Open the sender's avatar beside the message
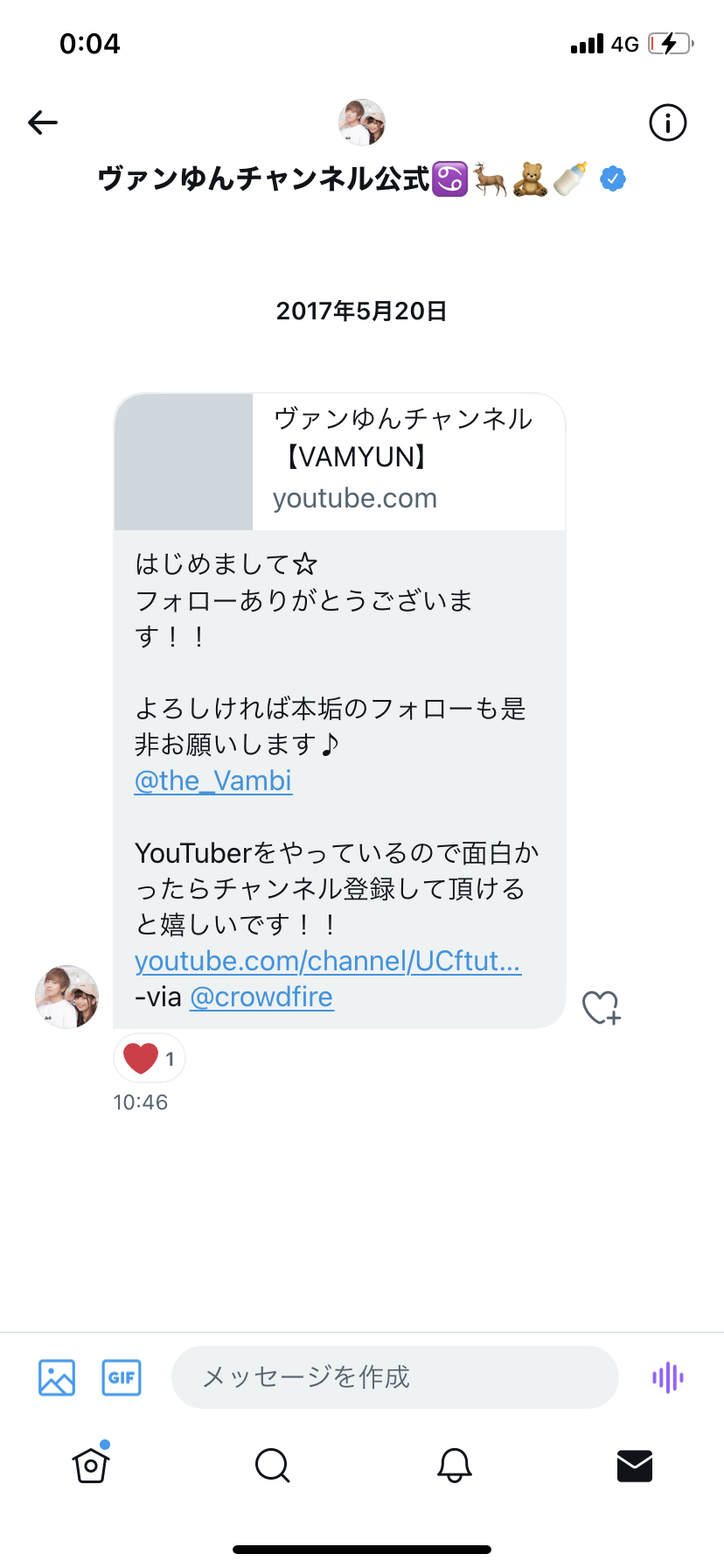Image resolution: width=724 pixels, height=1568 pixels. click(67, 997)
